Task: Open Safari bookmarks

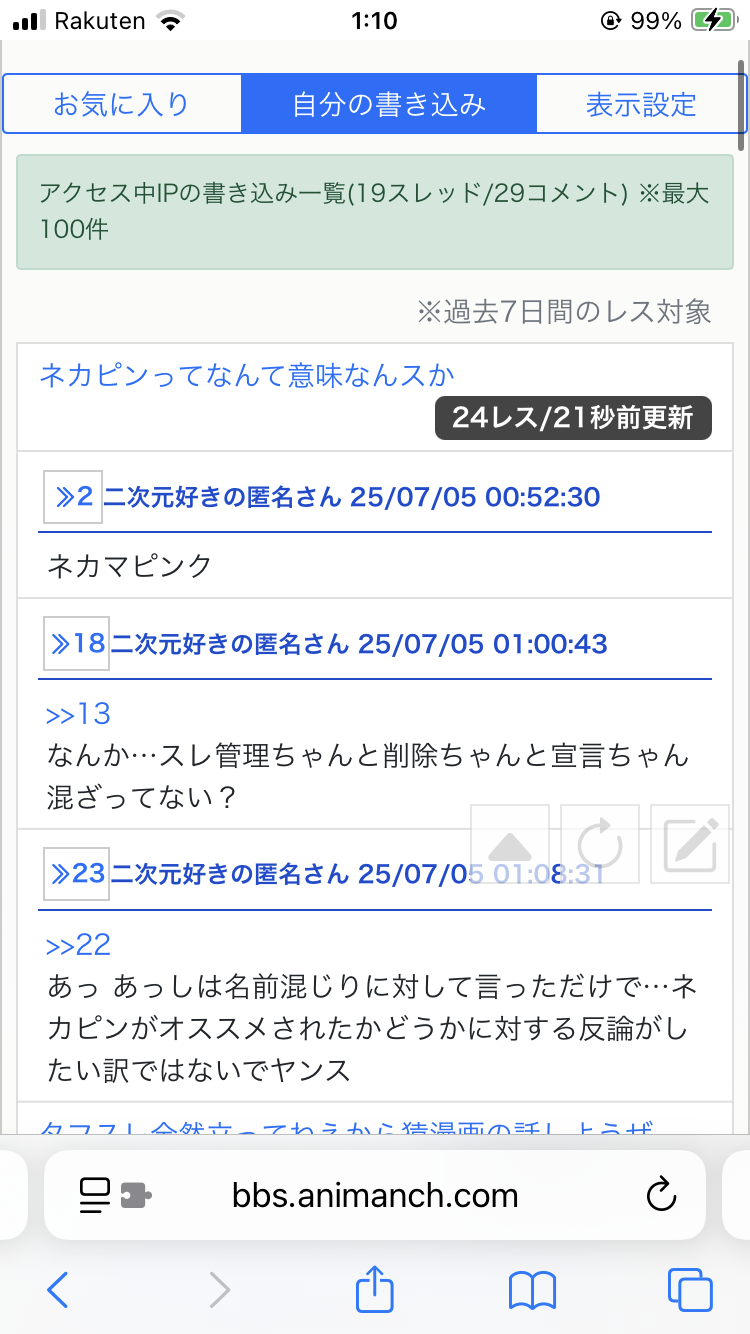Action: tap(532, 1290)
